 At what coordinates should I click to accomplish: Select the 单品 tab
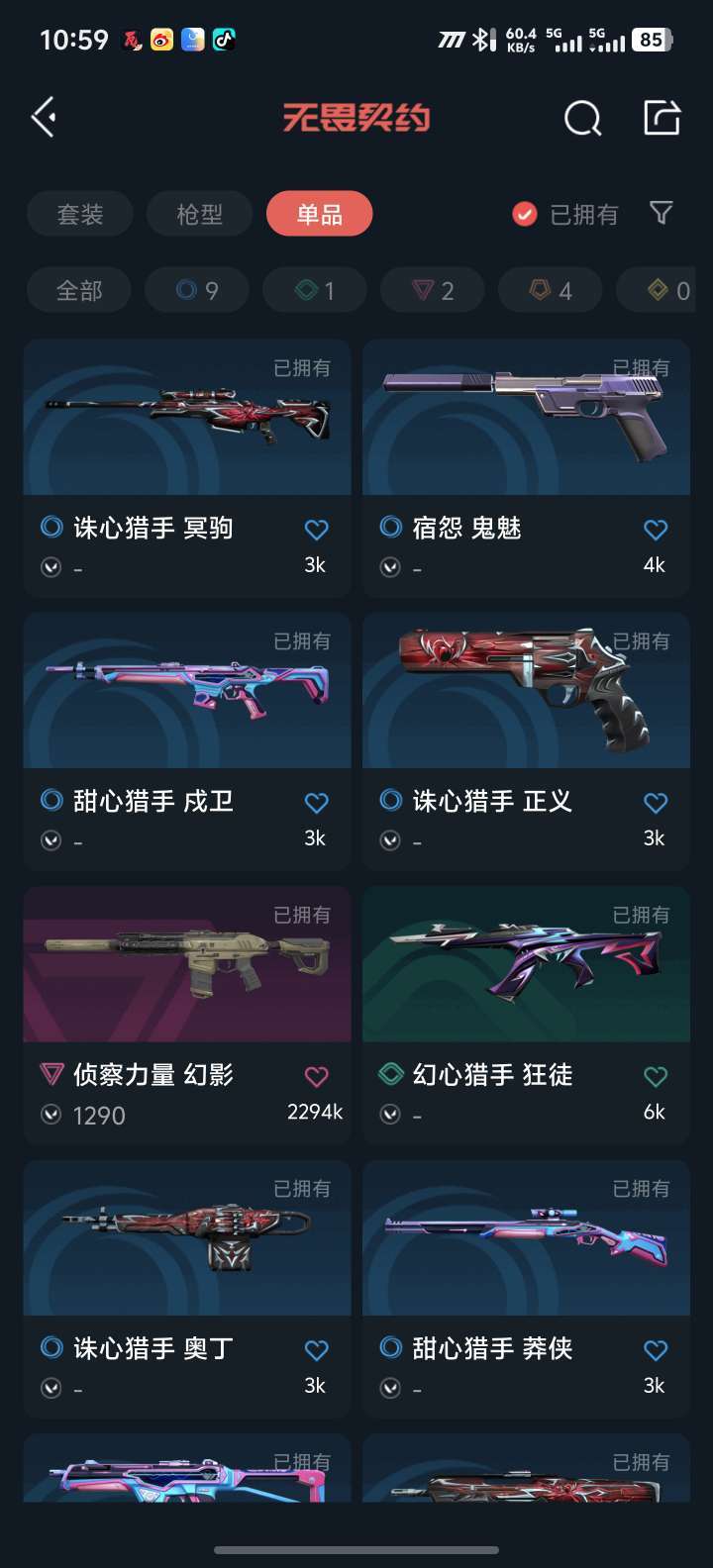[319, 214]
